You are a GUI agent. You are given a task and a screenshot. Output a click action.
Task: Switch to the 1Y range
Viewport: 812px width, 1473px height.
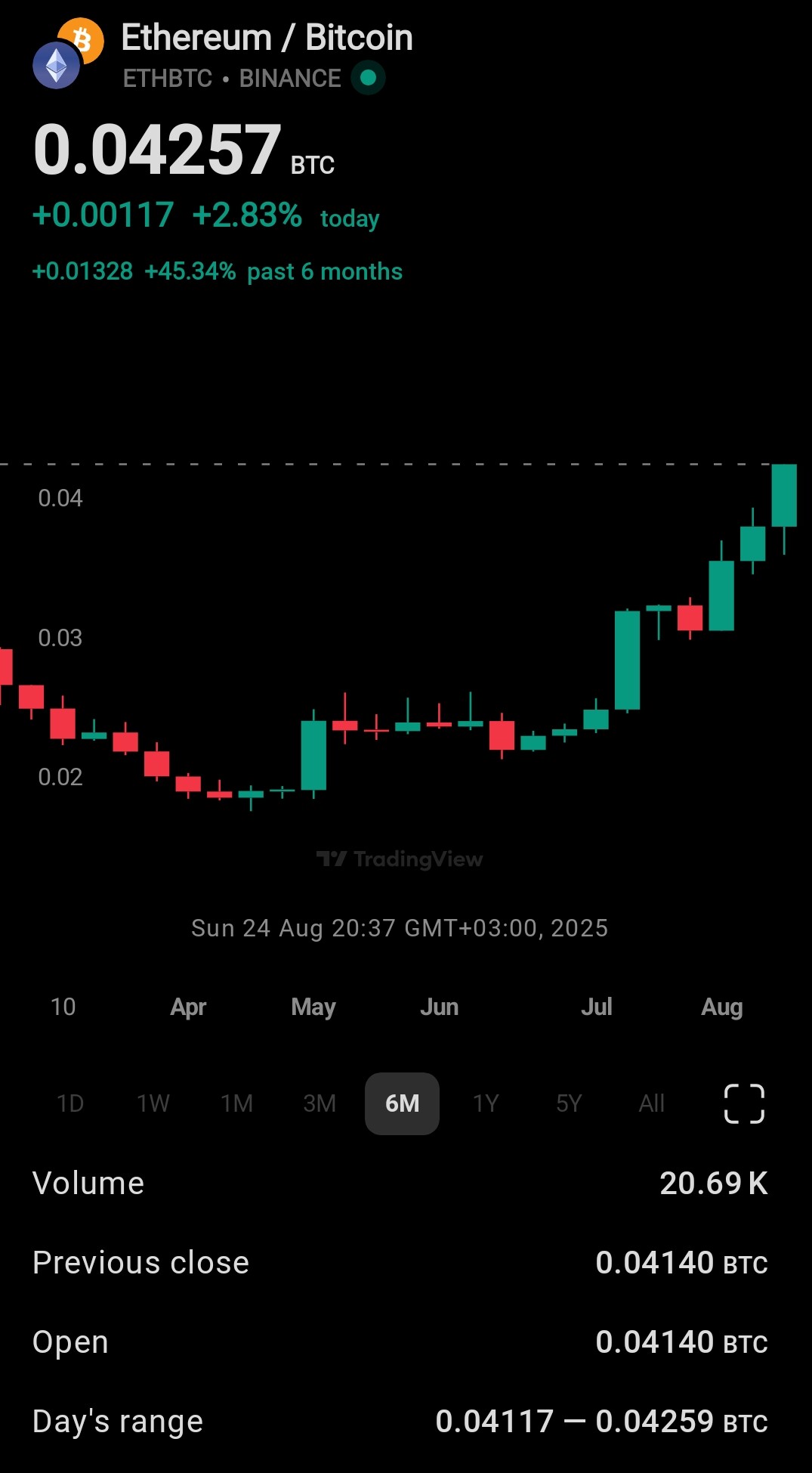pyautogui.click(x=486, y=1103)
